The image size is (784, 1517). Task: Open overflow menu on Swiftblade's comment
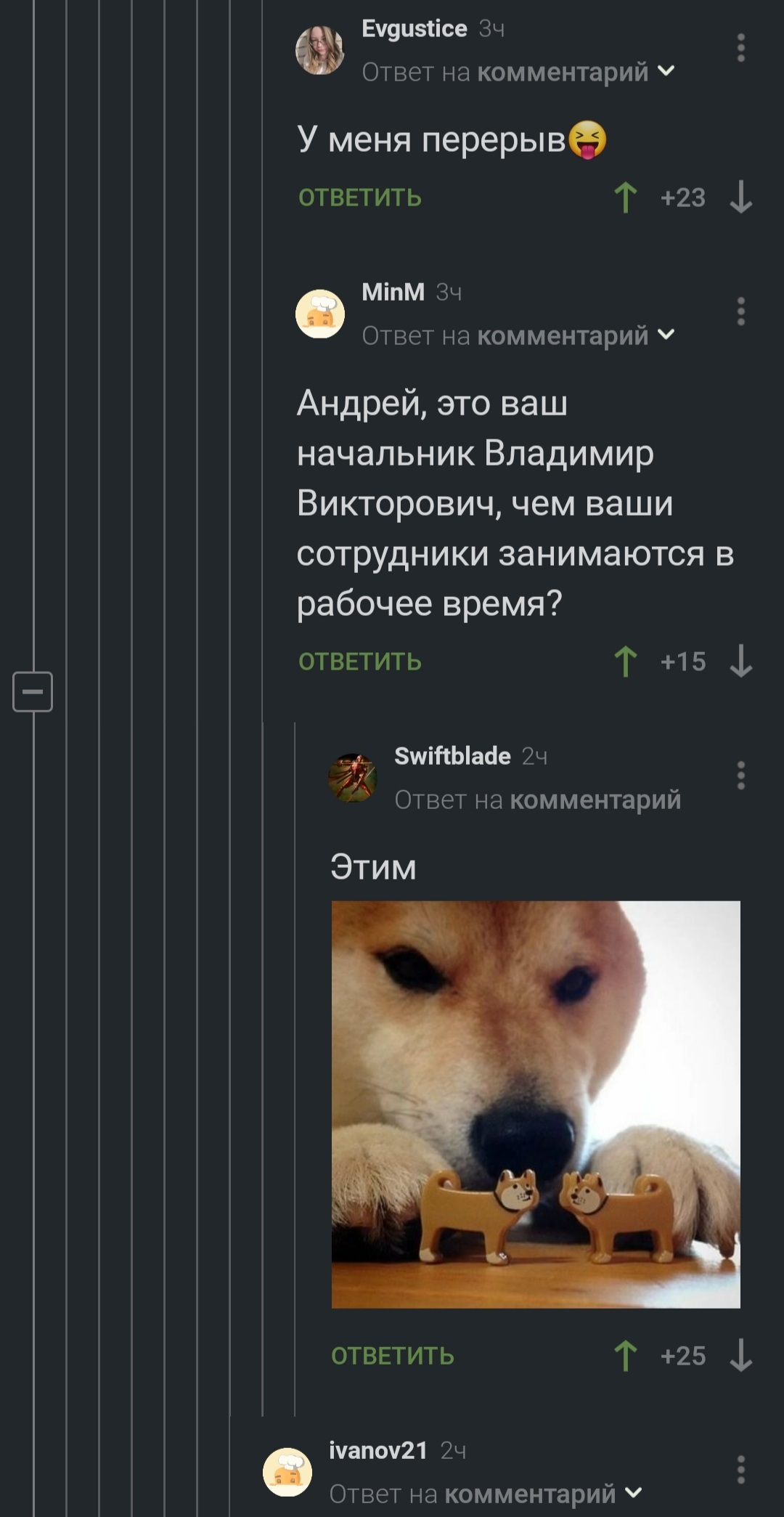[740, 776]
